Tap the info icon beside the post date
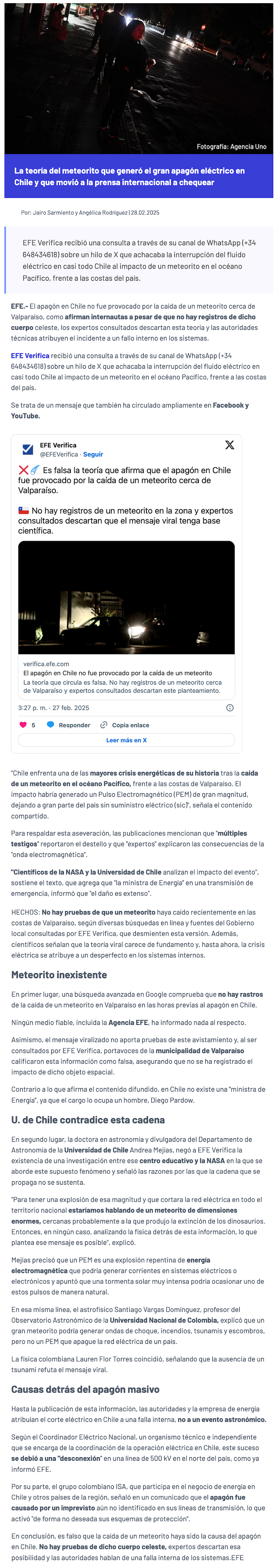 [x=230, y=708]
